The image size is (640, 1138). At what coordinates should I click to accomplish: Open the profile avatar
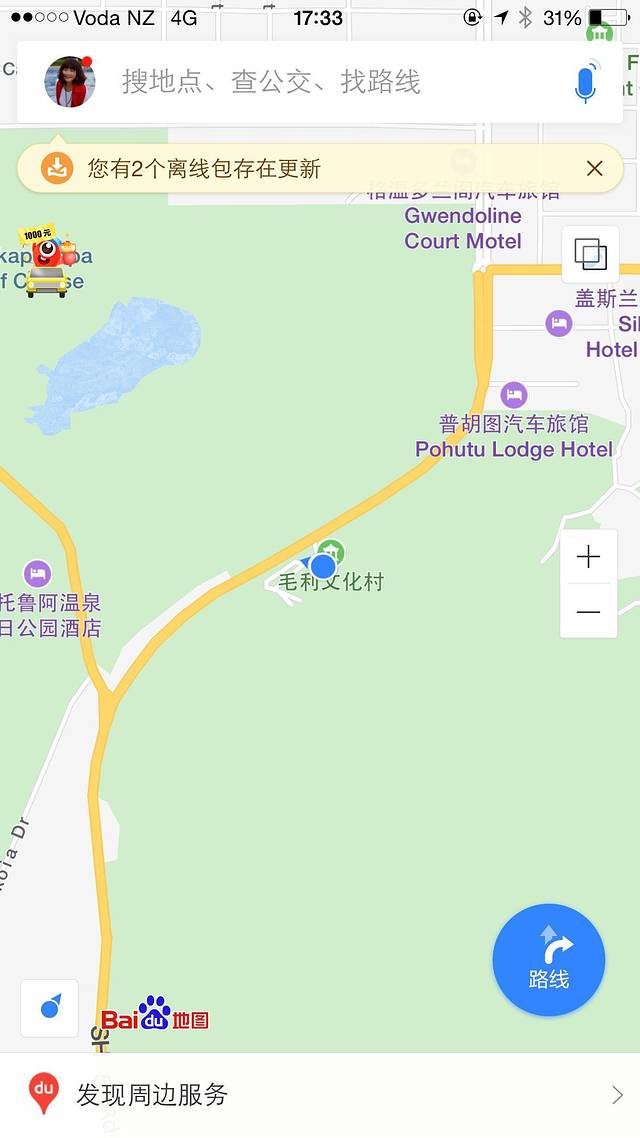70,82
